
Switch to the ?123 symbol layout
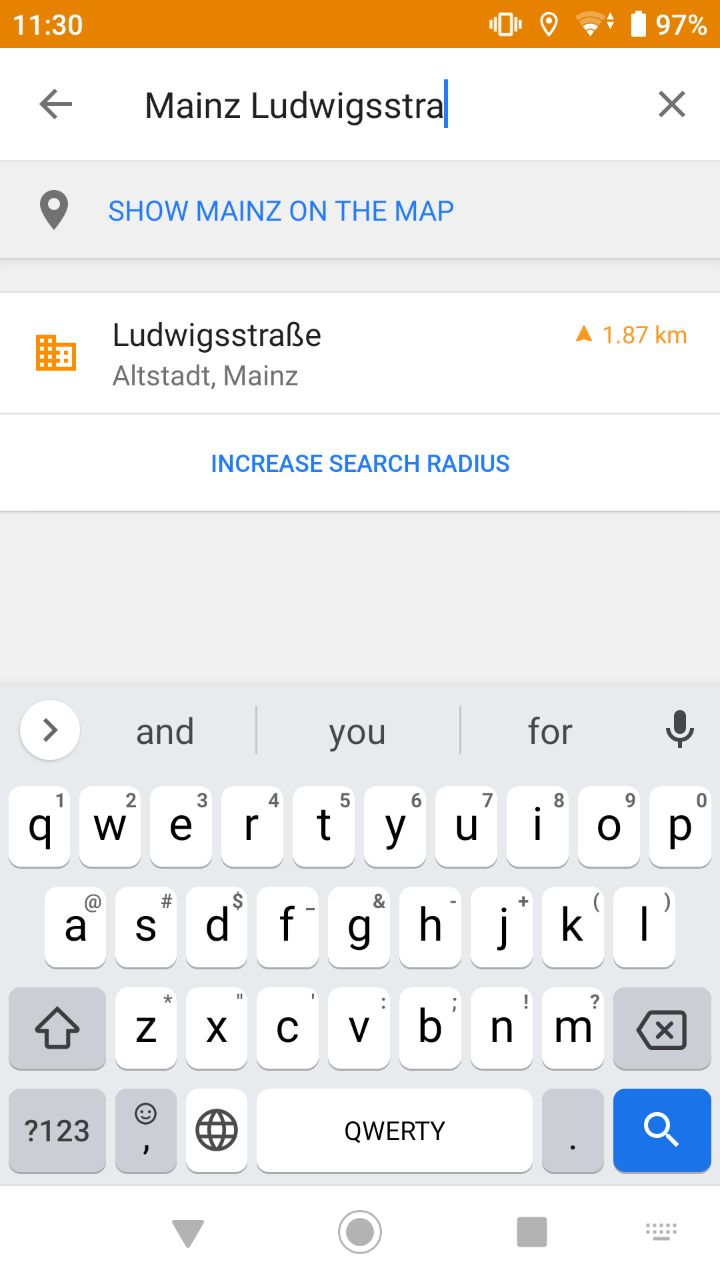tap(57, 1131)
